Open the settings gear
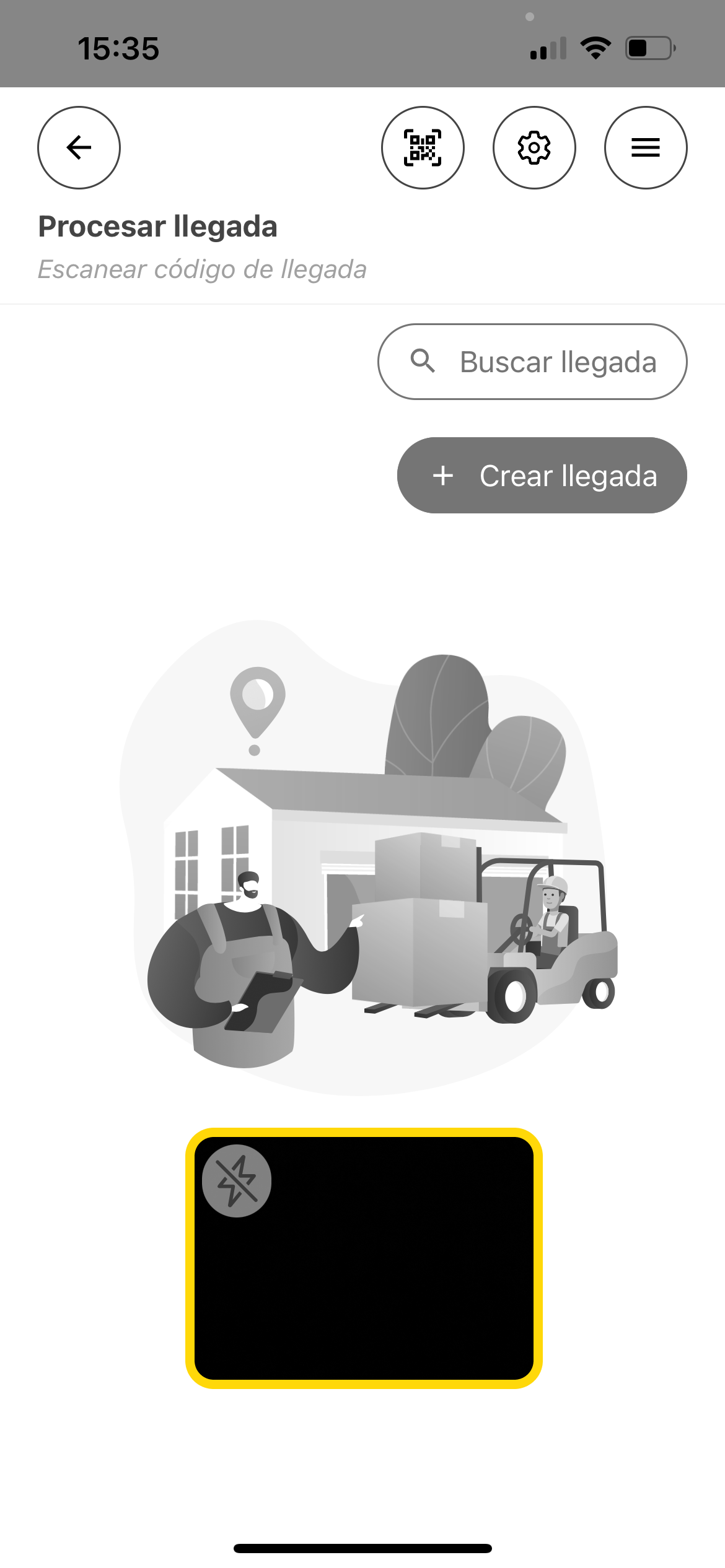The image size is (725, 1568). (x=534, y=147)
